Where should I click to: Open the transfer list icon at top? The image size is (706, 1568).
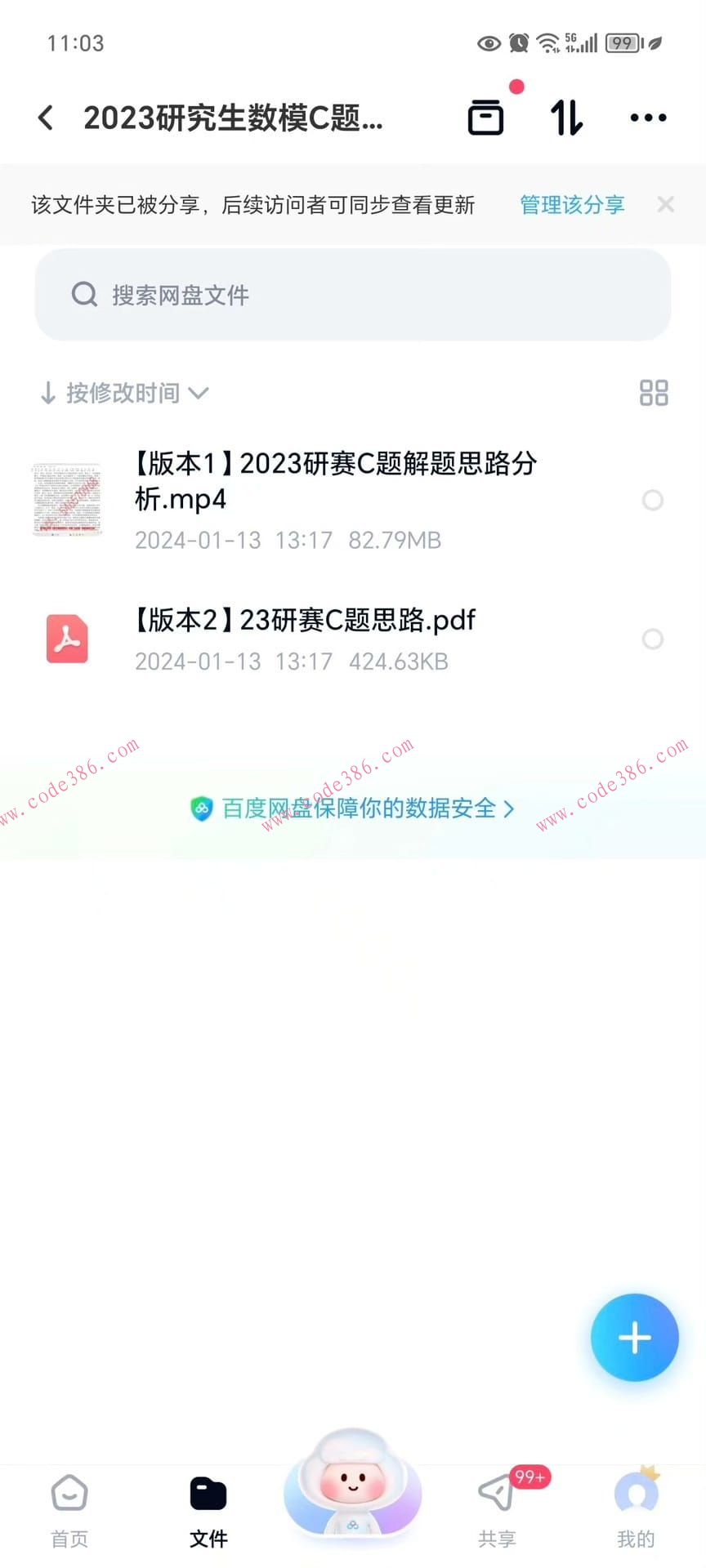(485, 117)
